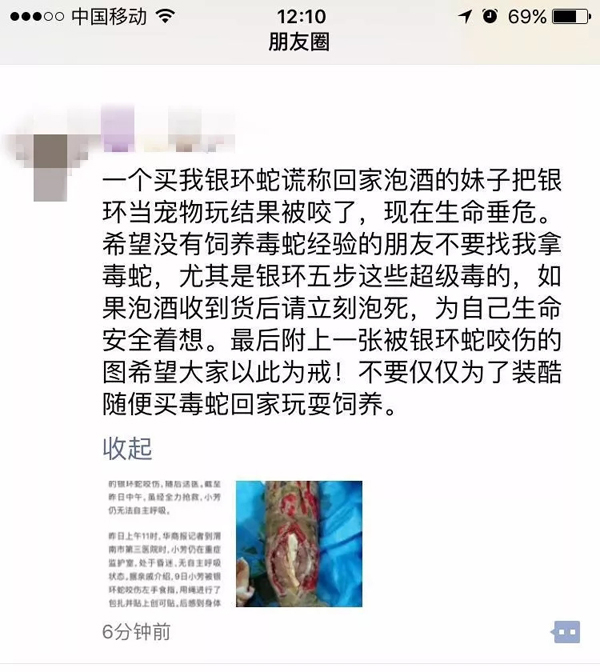The width and height of the screenshot is (600, 672).
Task: Open the like and comment menu
Action: click(565, 632)
